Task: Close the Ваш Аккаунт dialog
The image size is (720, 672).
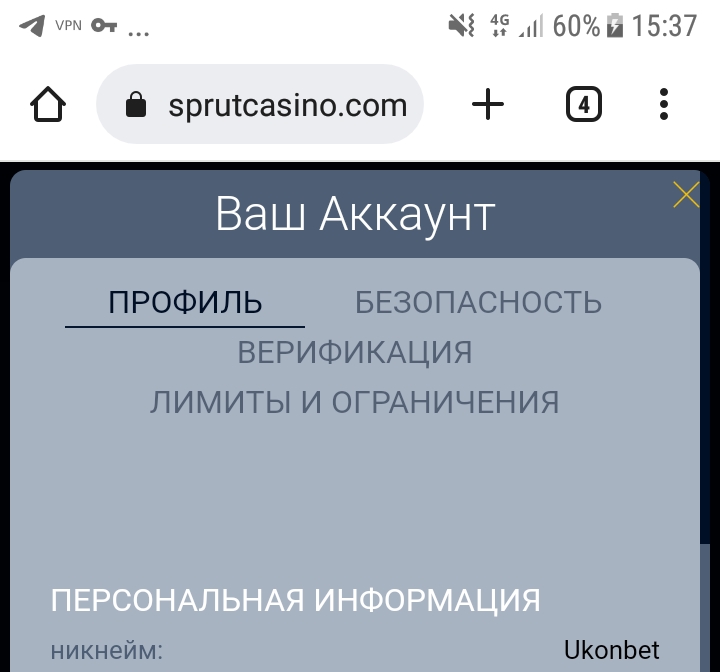Action: [x=686, y=194]
